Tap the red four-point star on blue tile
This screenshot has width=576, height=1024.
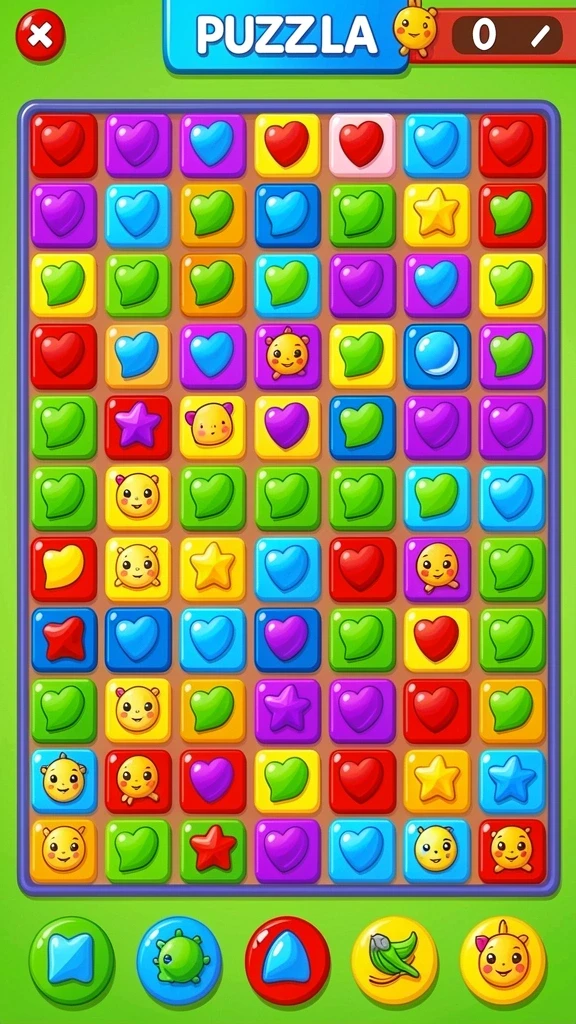64,639
